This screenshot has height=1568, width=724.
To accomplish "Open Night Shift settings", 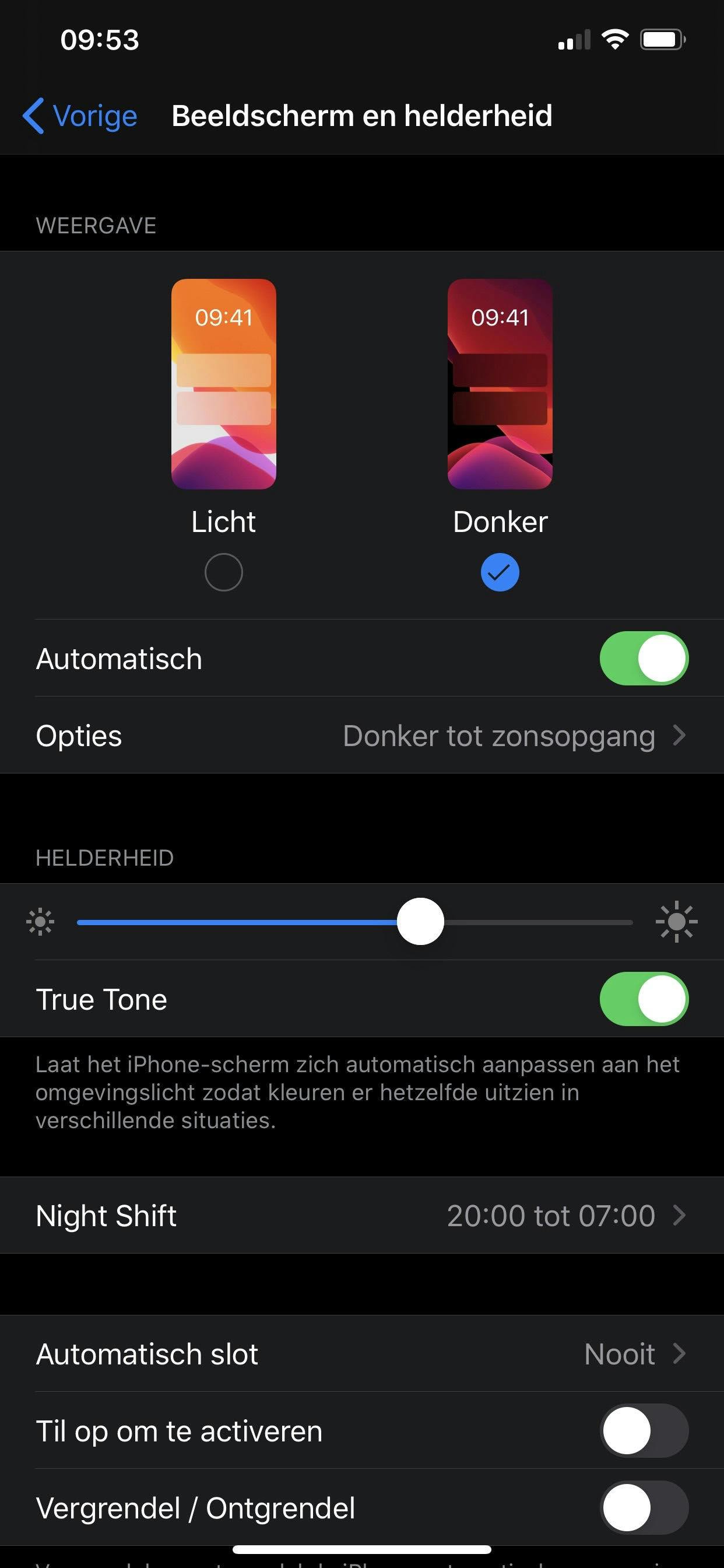I will (361, 1216).
